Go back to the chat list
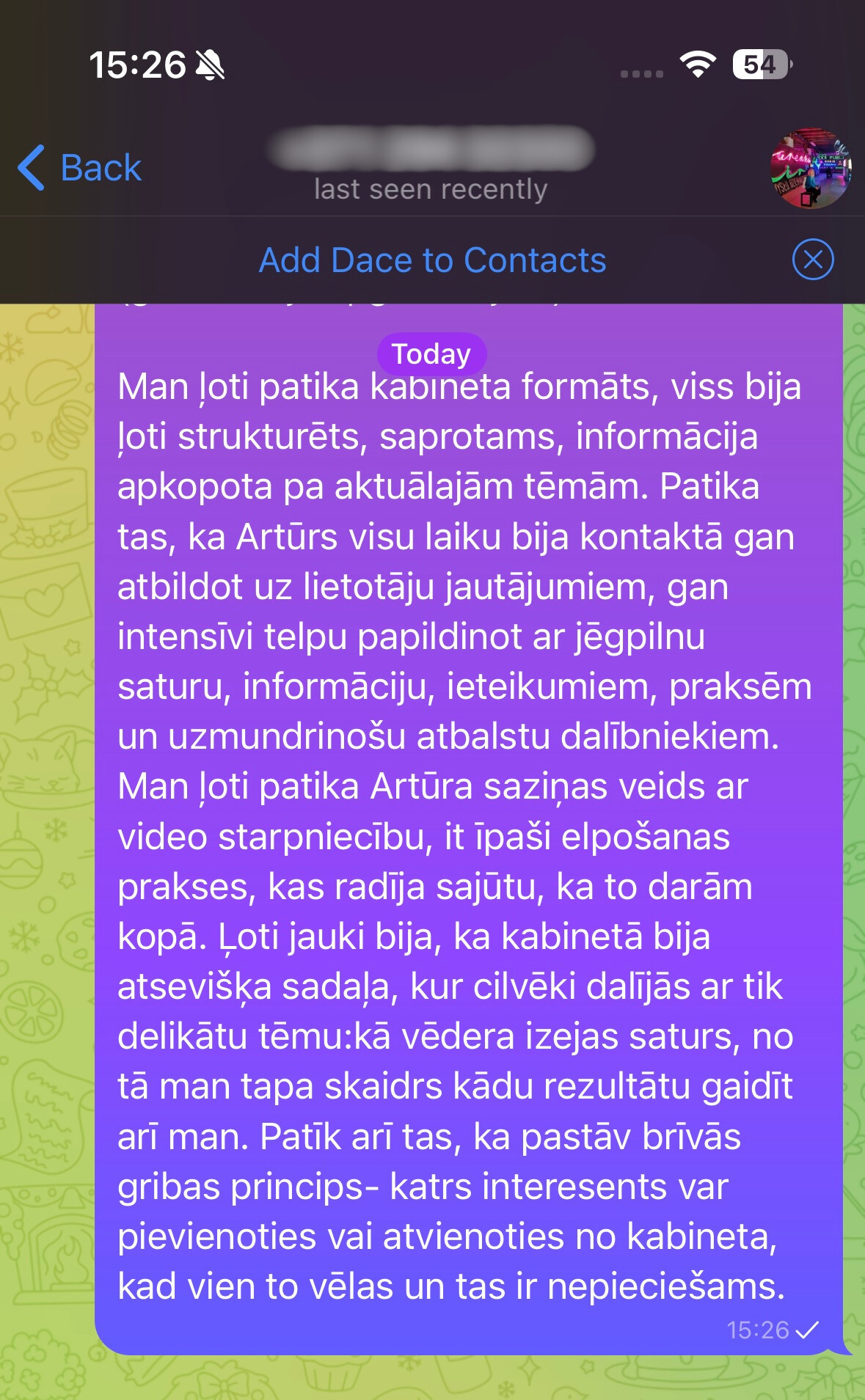Screen dimensions: 865x1400 pyautogui.click(x=79, y=168)
